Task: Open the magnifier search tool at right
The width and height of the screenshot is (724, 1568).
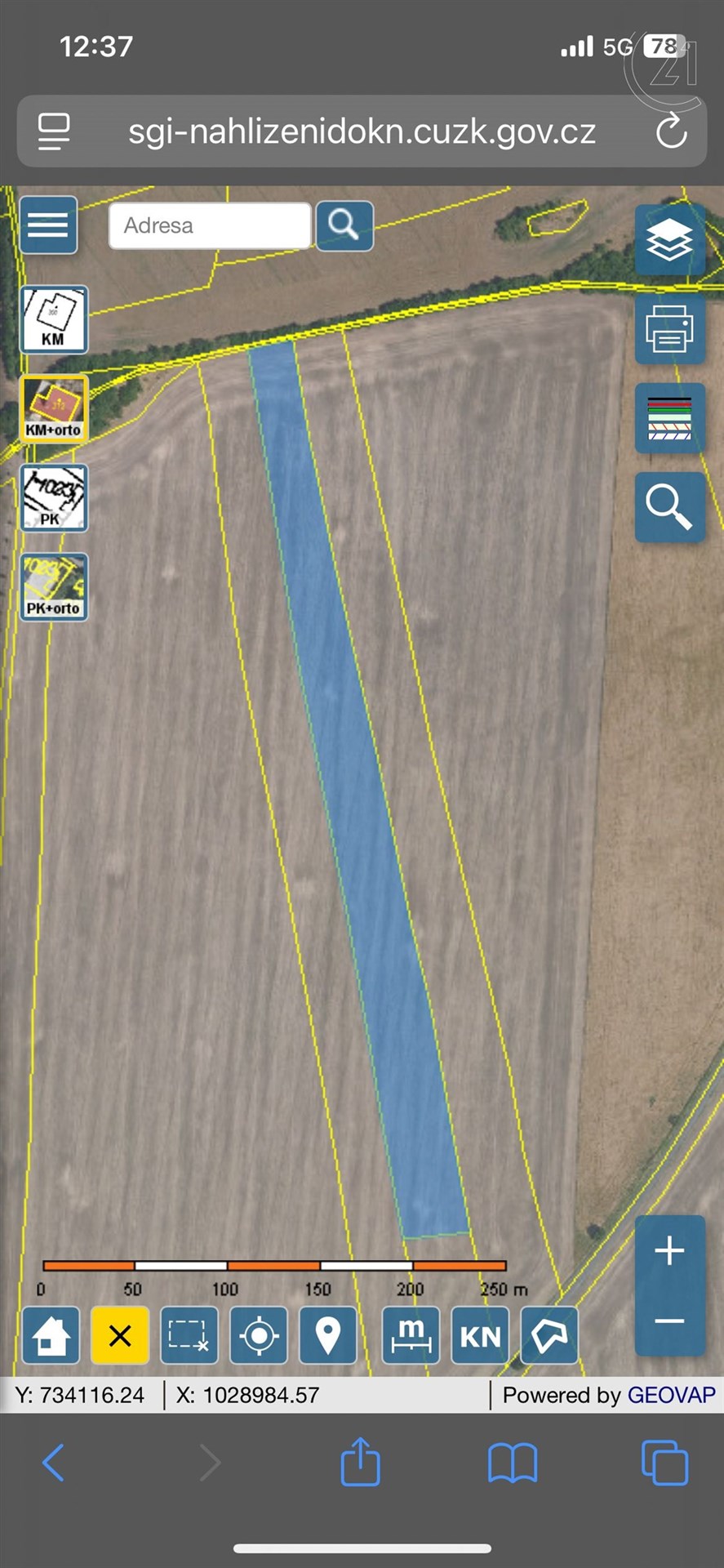Action: coord(669,507)
